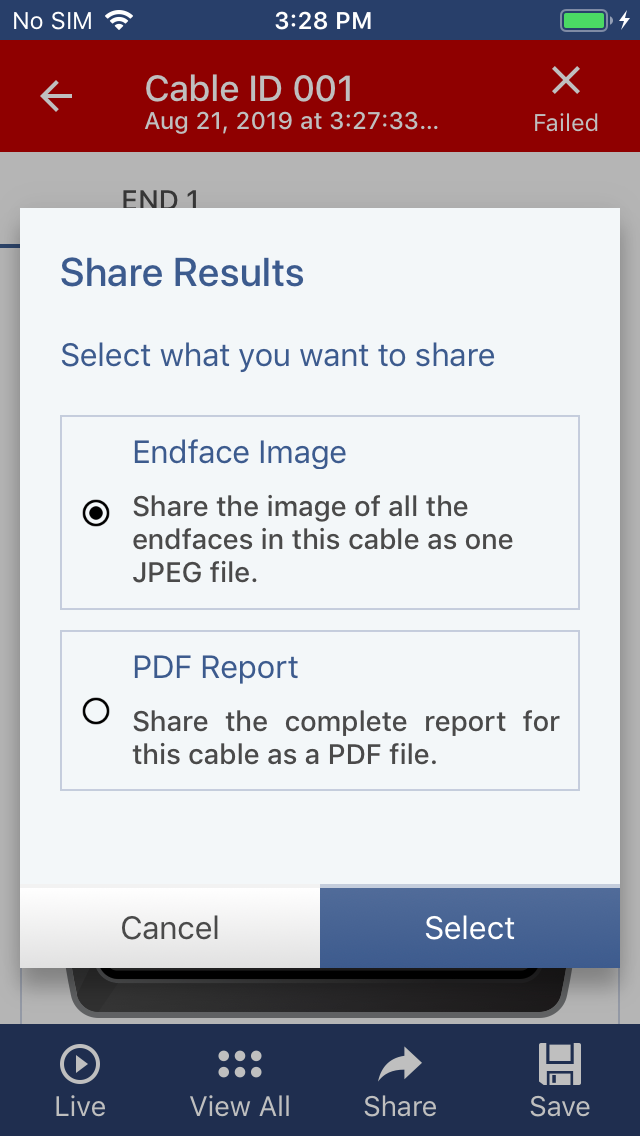Open the View All tab

pyautogui.click(x=240, y=1081)
